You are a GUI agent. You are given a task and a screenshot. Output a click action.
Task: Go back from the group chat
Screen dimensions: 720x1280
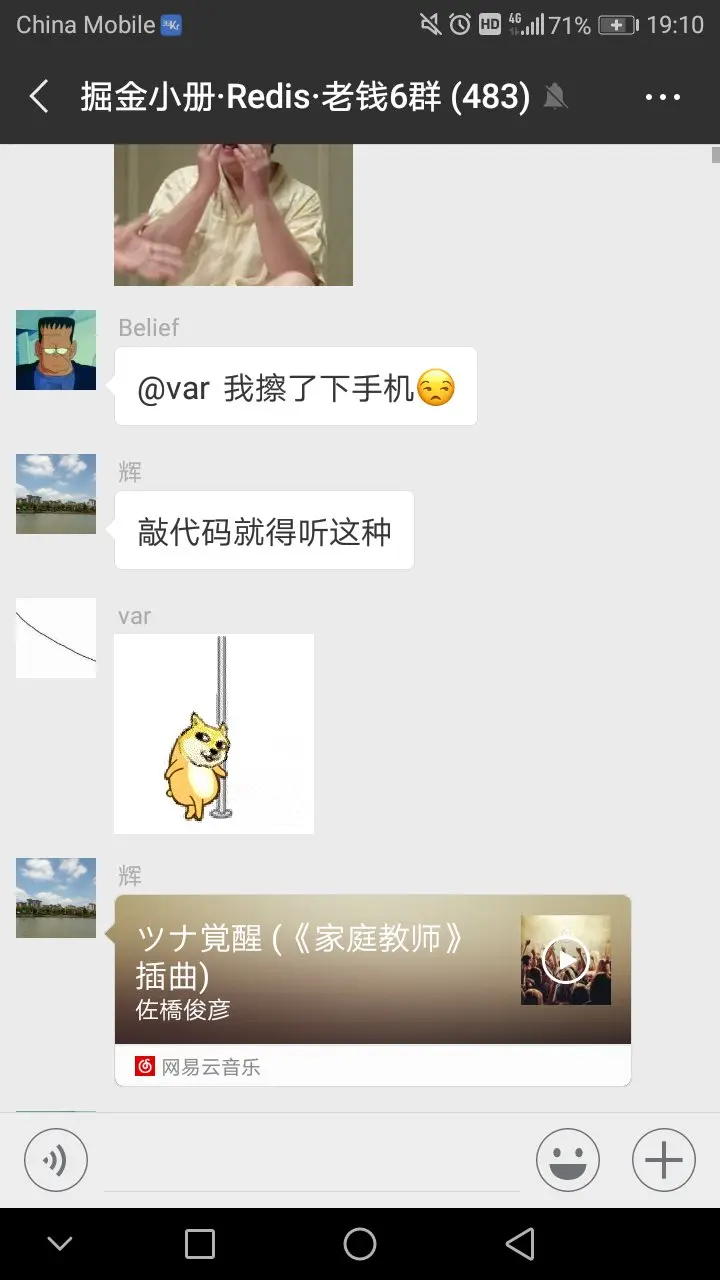[39, 97]
